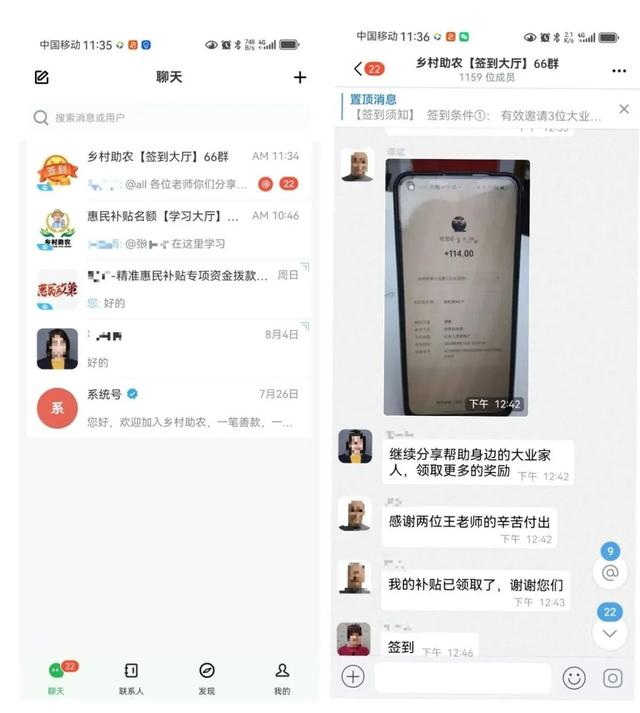The width and height of the screenshot is (640, 713).
Task: Close the 置顶消息 pinned banner
Action: click(624, 109)
